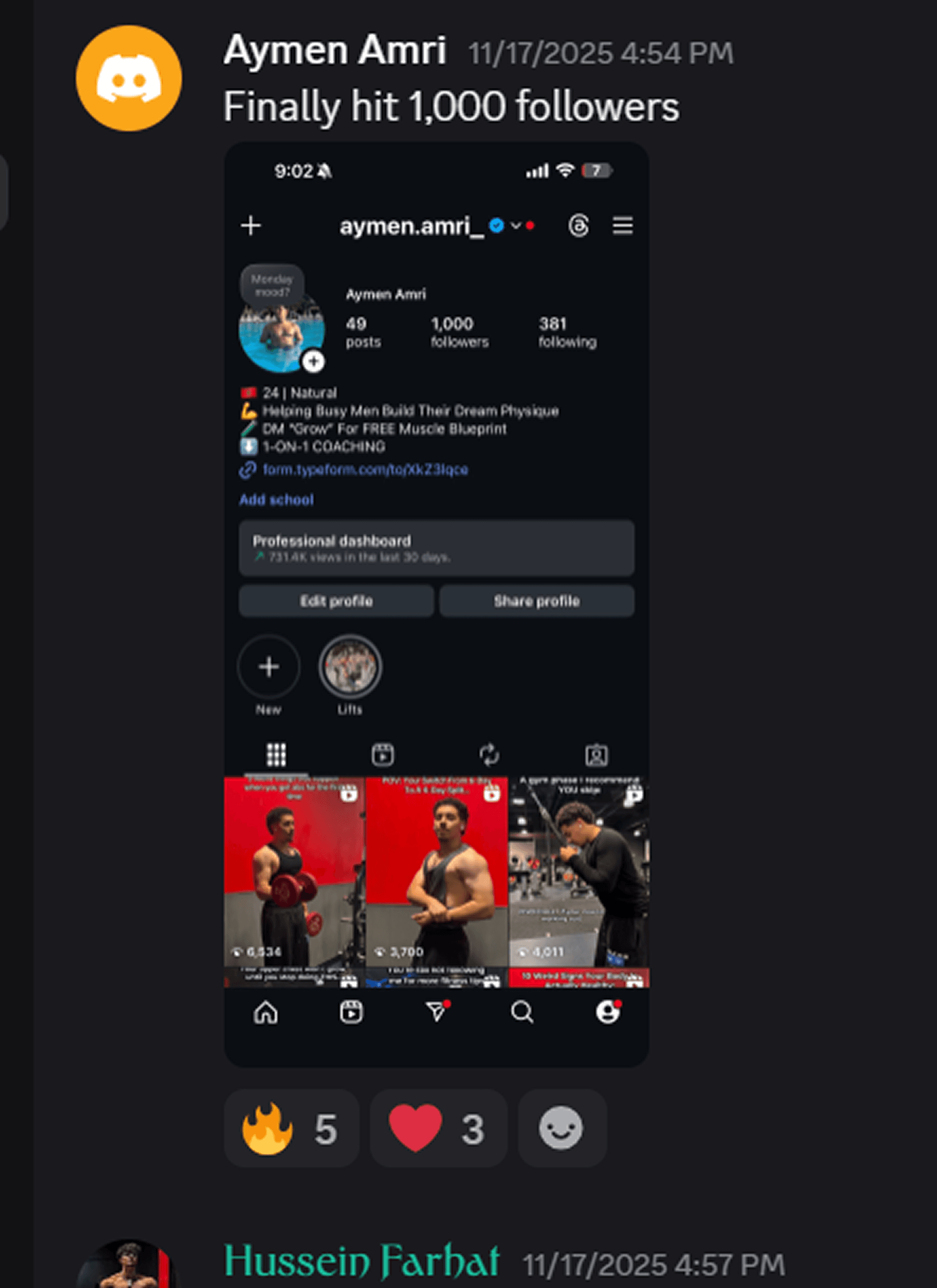The width and height of the screenshot is (937, 1288).
Task: Expand the account switcher chevron beside aymen.amri_
Action: click(516, 226)
